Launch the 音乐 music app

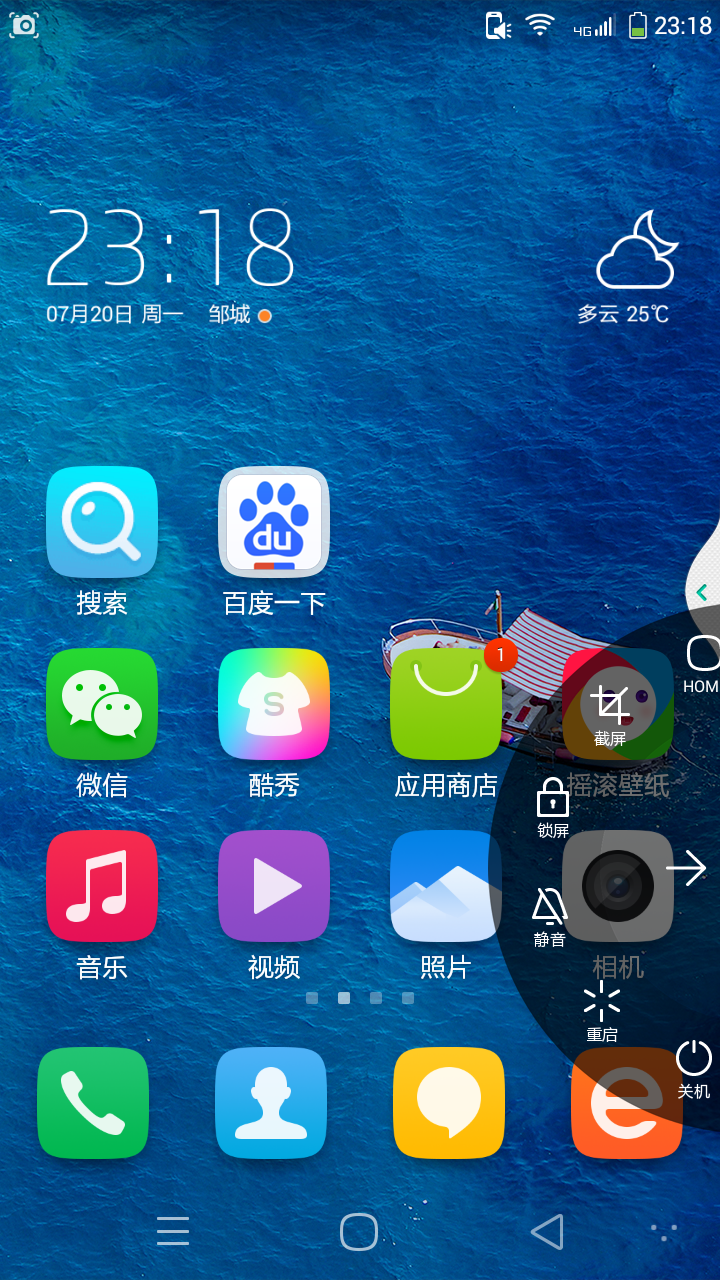click(x=102, y=886)
